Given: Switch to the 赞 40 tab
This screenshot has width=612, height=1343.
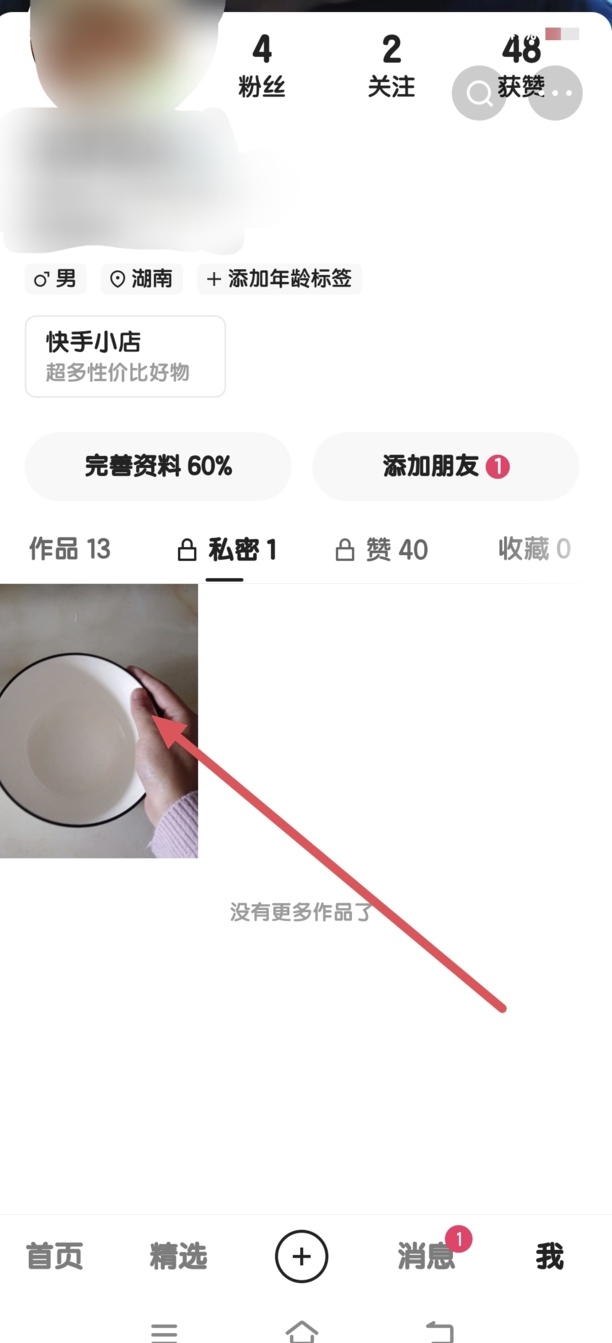Looking at the screenshot, I should (382, 549).
